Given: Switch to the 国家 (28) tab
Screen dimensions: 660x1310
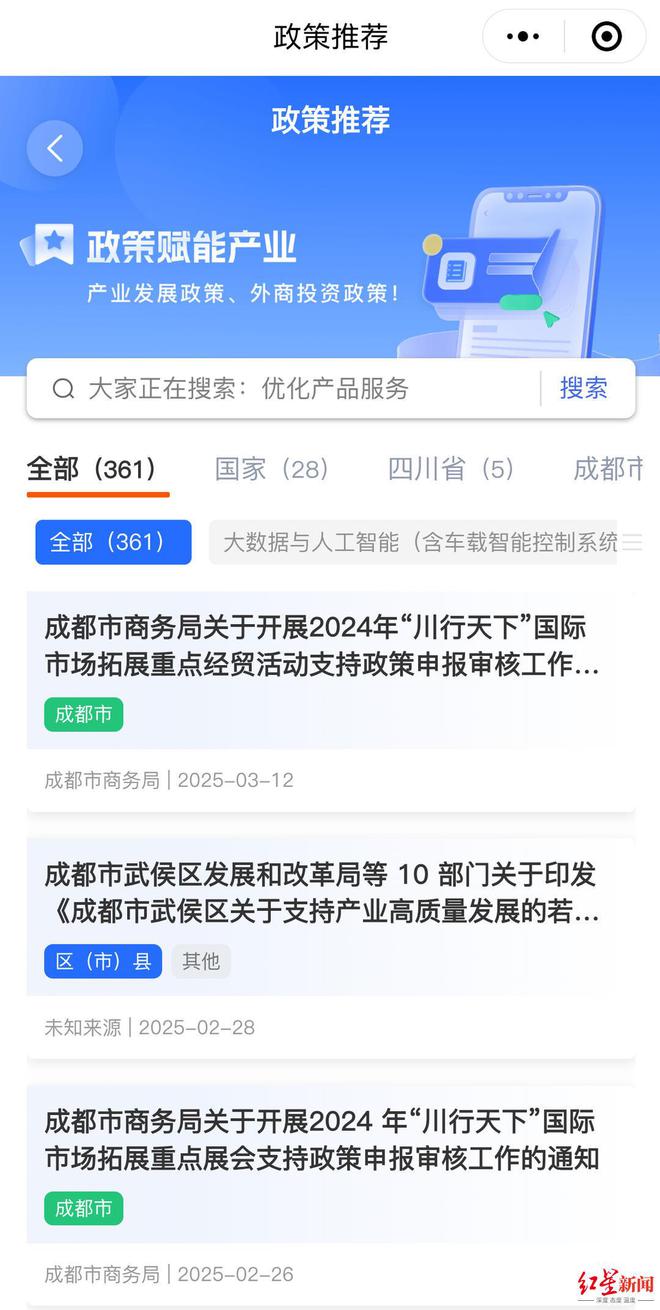Looking at the screenshot, I should point(272,469).
